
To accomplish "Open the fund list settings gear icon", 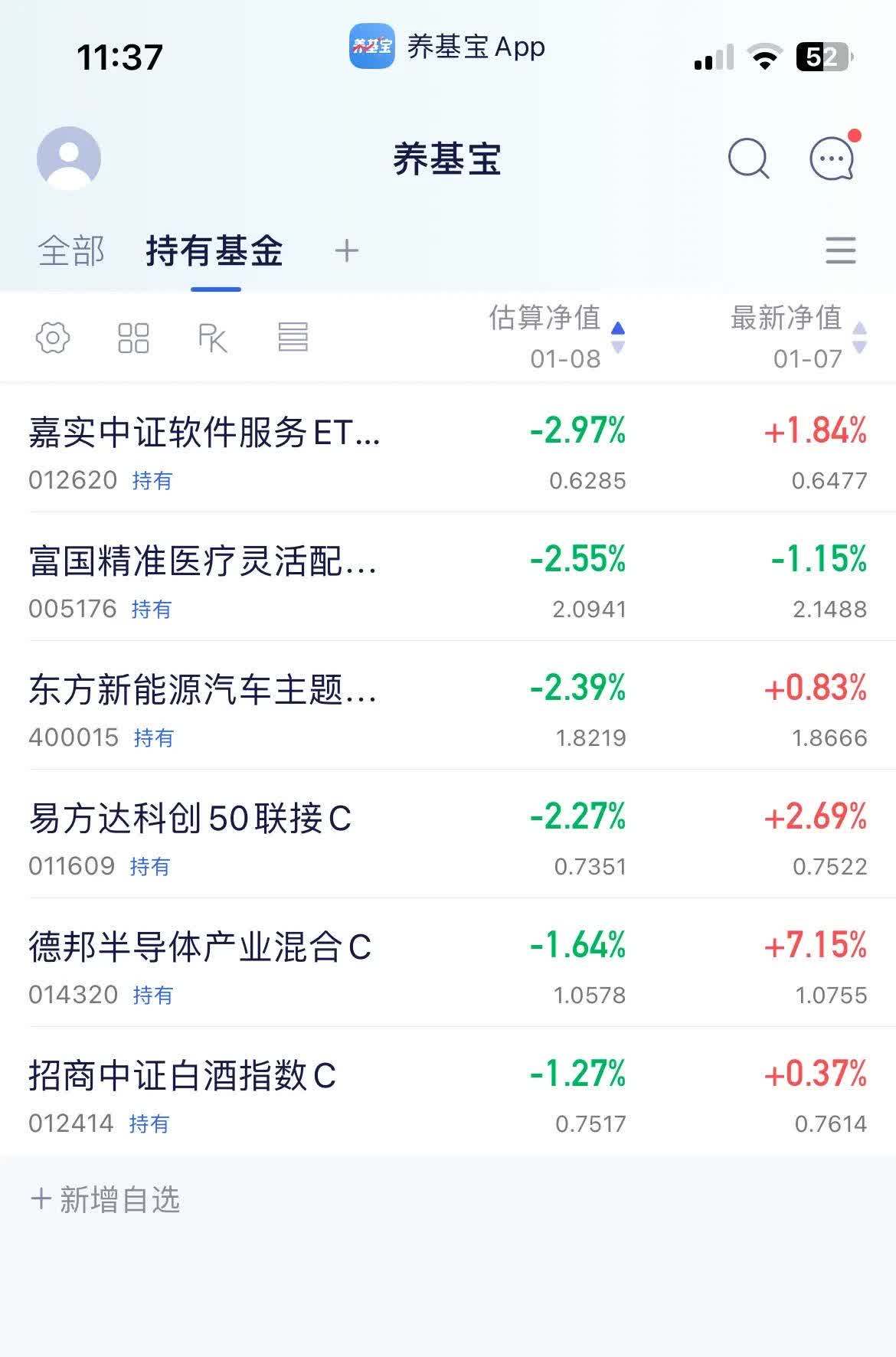I will pyautogui.click(x=52, y=337).
